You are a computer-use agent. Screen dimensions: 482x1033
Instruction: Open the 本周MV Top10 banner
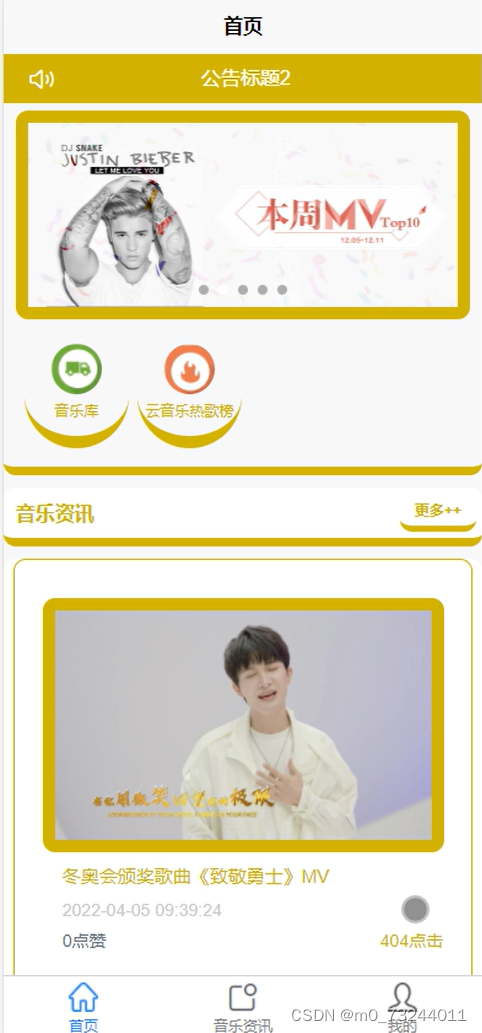[243, 215]
